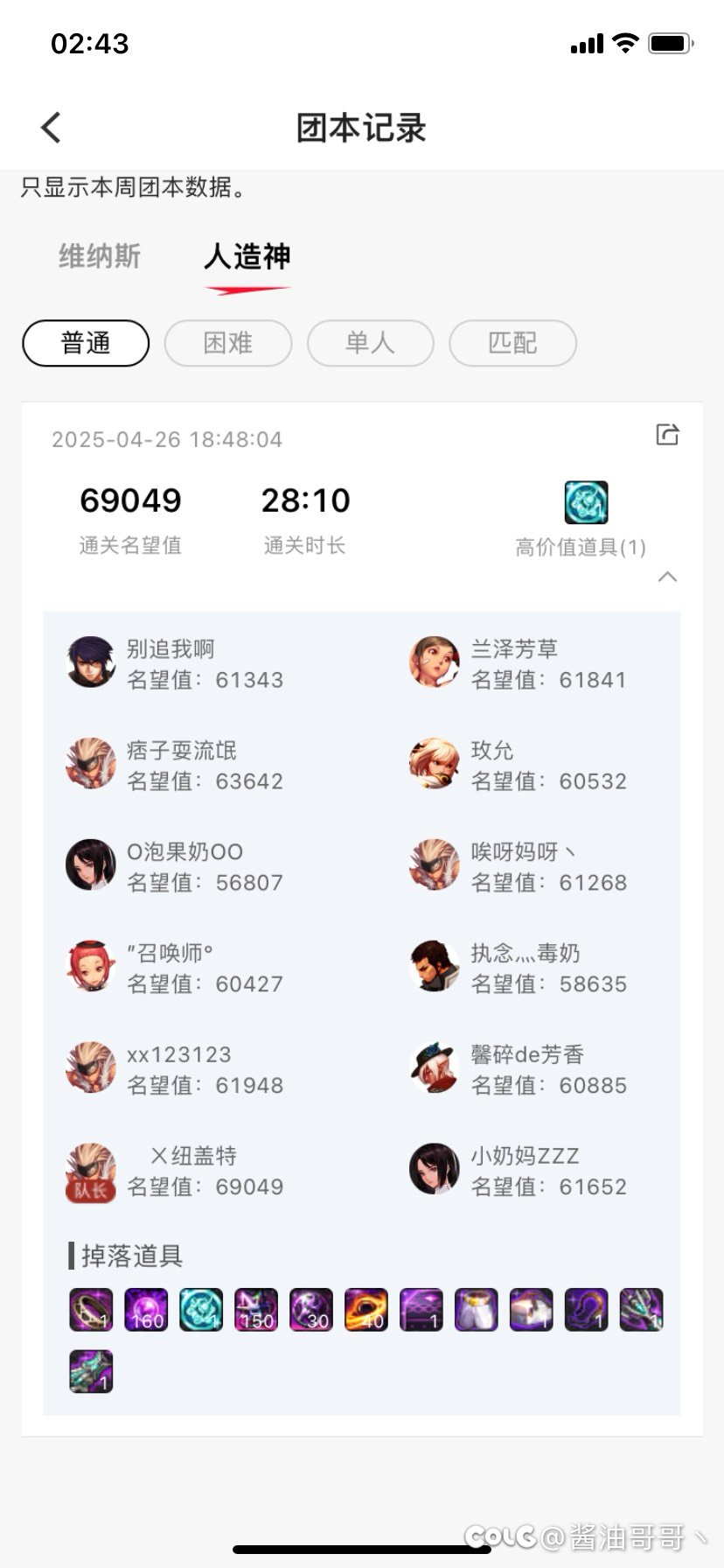Switch to the 维纳斯 tab
This screenshot has width=724, height=1568.
[100, 256]
